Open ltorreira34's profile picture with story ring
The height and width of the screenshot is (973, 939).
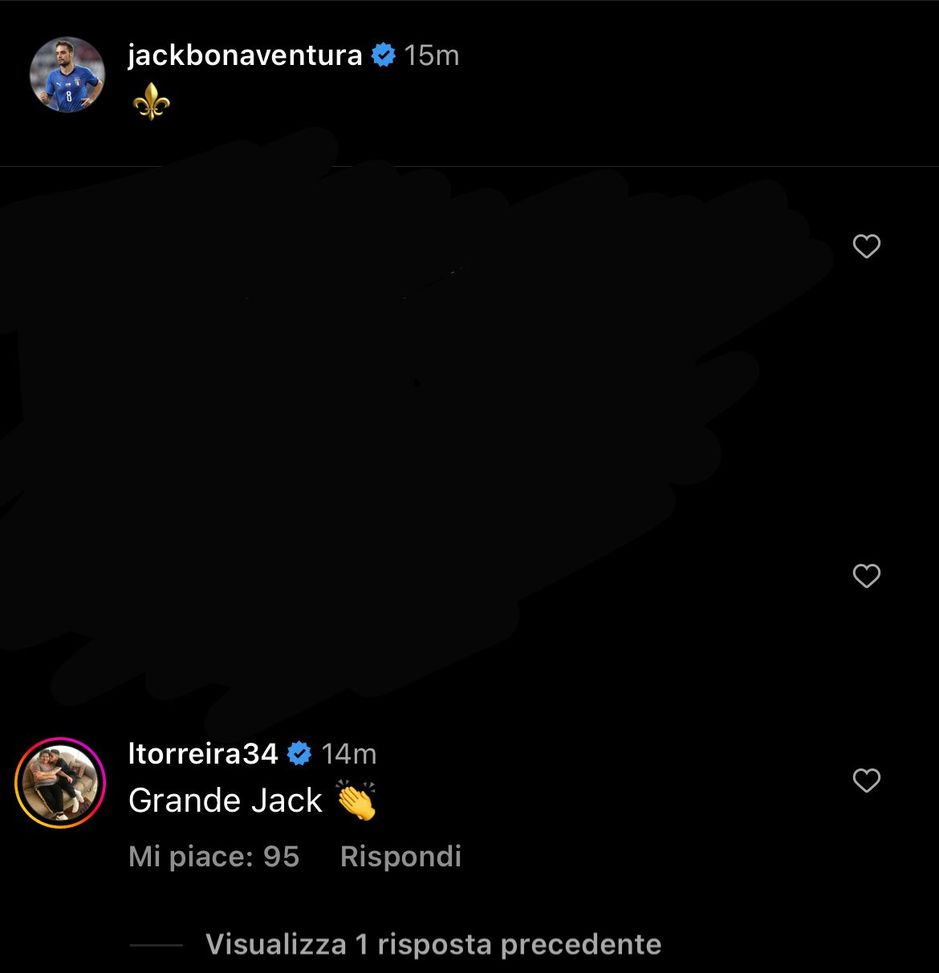[58, 783]
